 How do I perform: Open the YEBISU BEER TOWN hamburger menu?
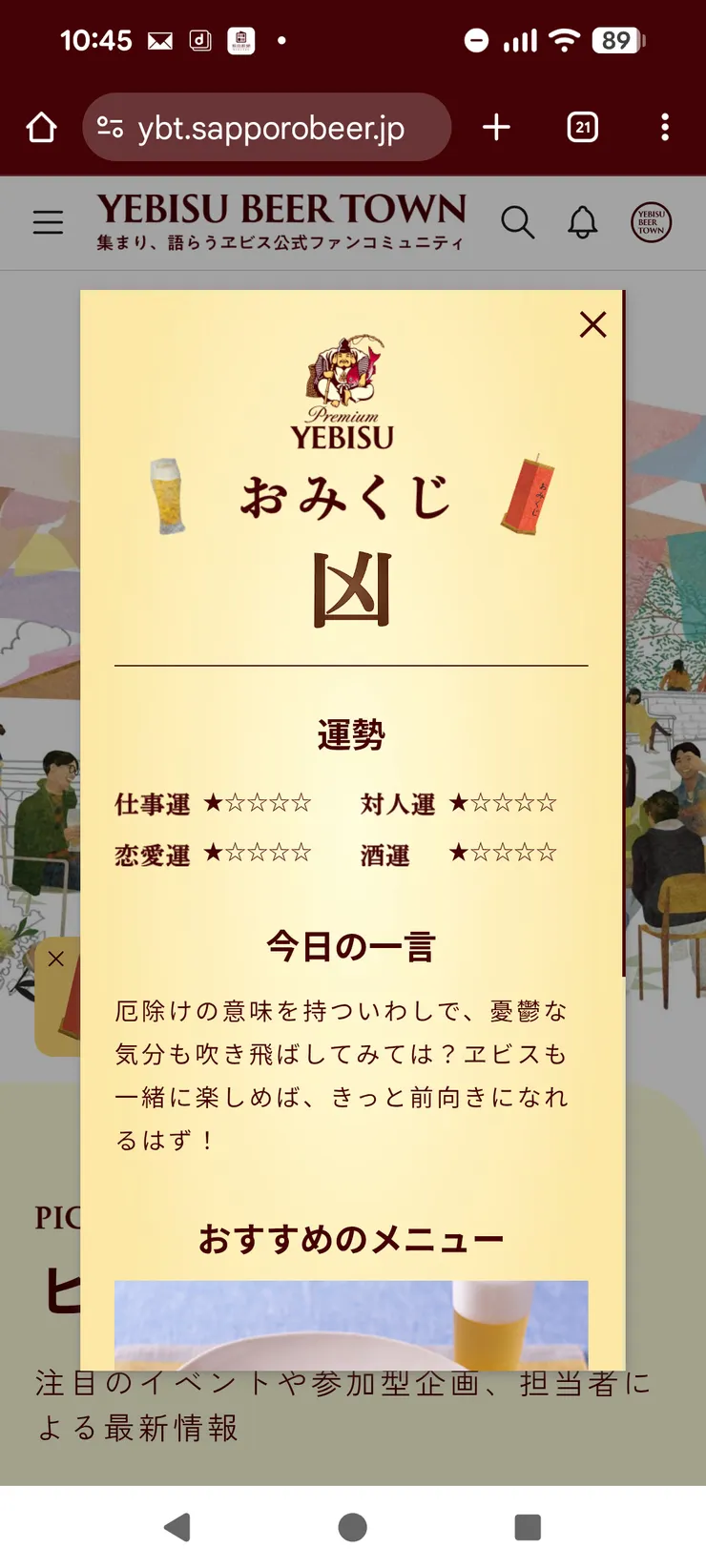[x=48, y=222]
